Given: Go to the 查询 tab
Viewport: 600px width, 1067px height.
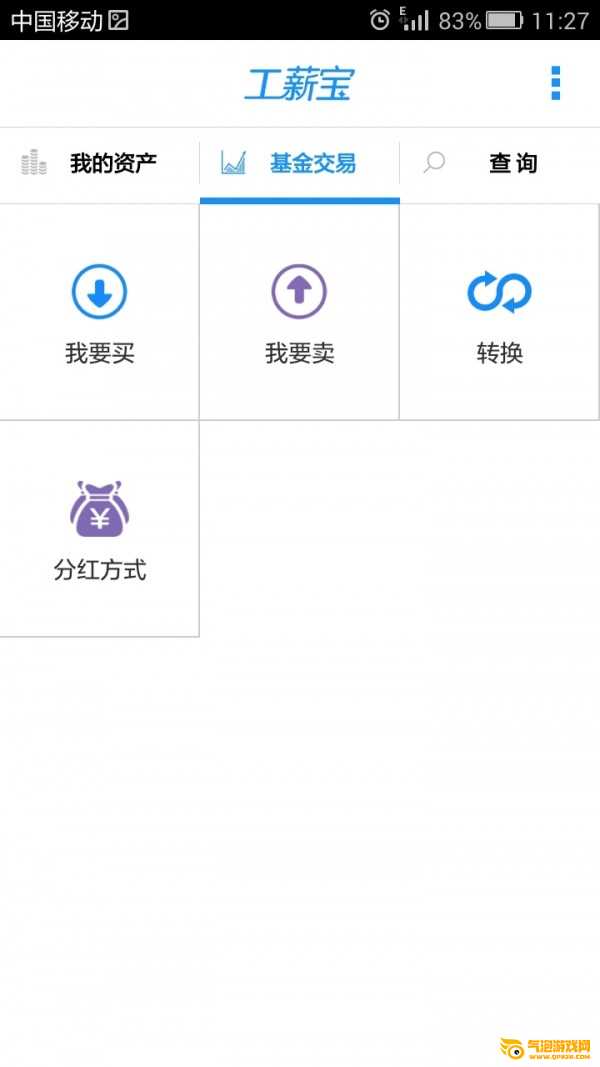Looking at the screenshot, I should click(500, 163).
